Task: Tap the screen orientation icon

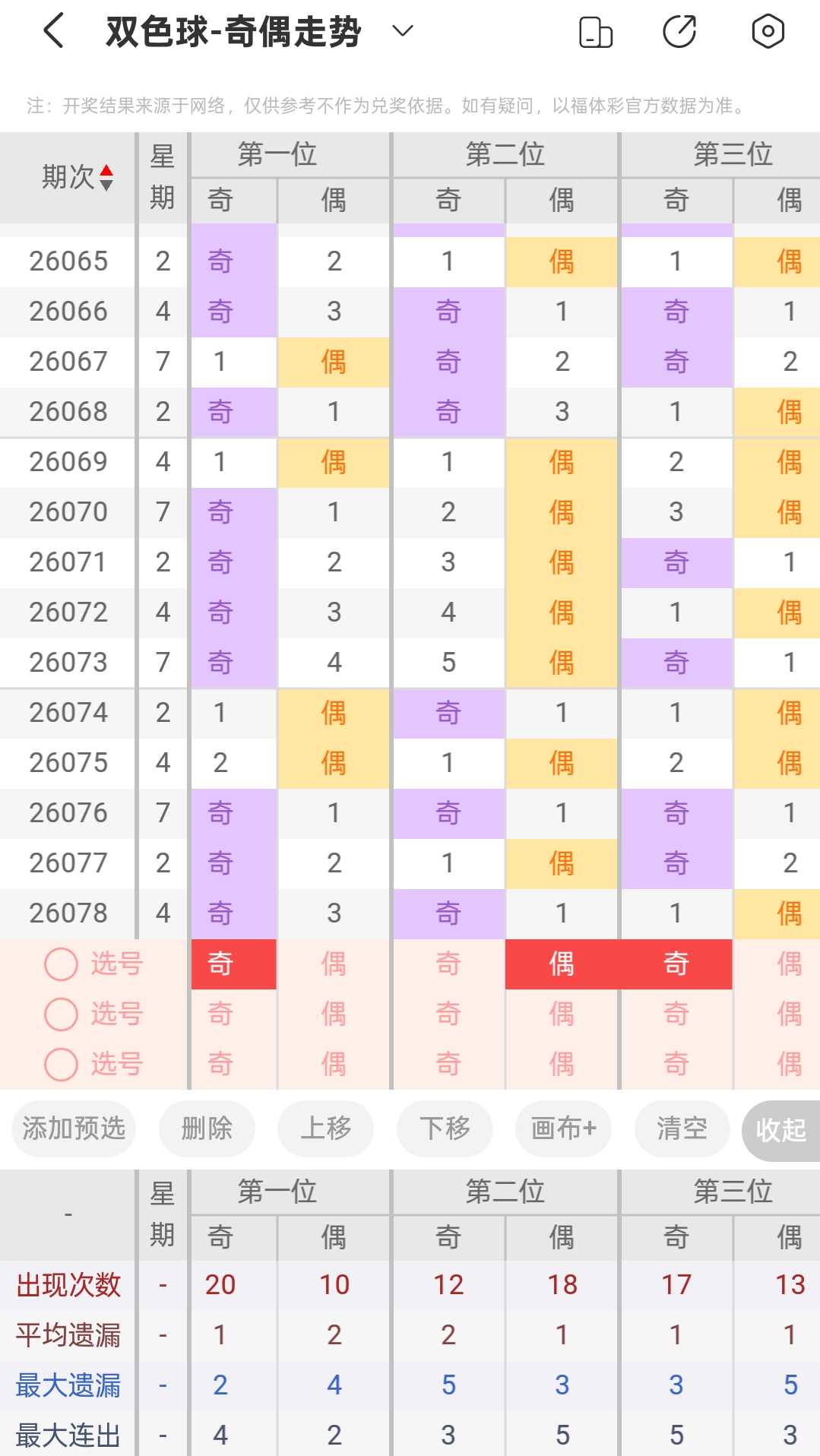Action: 596,32
